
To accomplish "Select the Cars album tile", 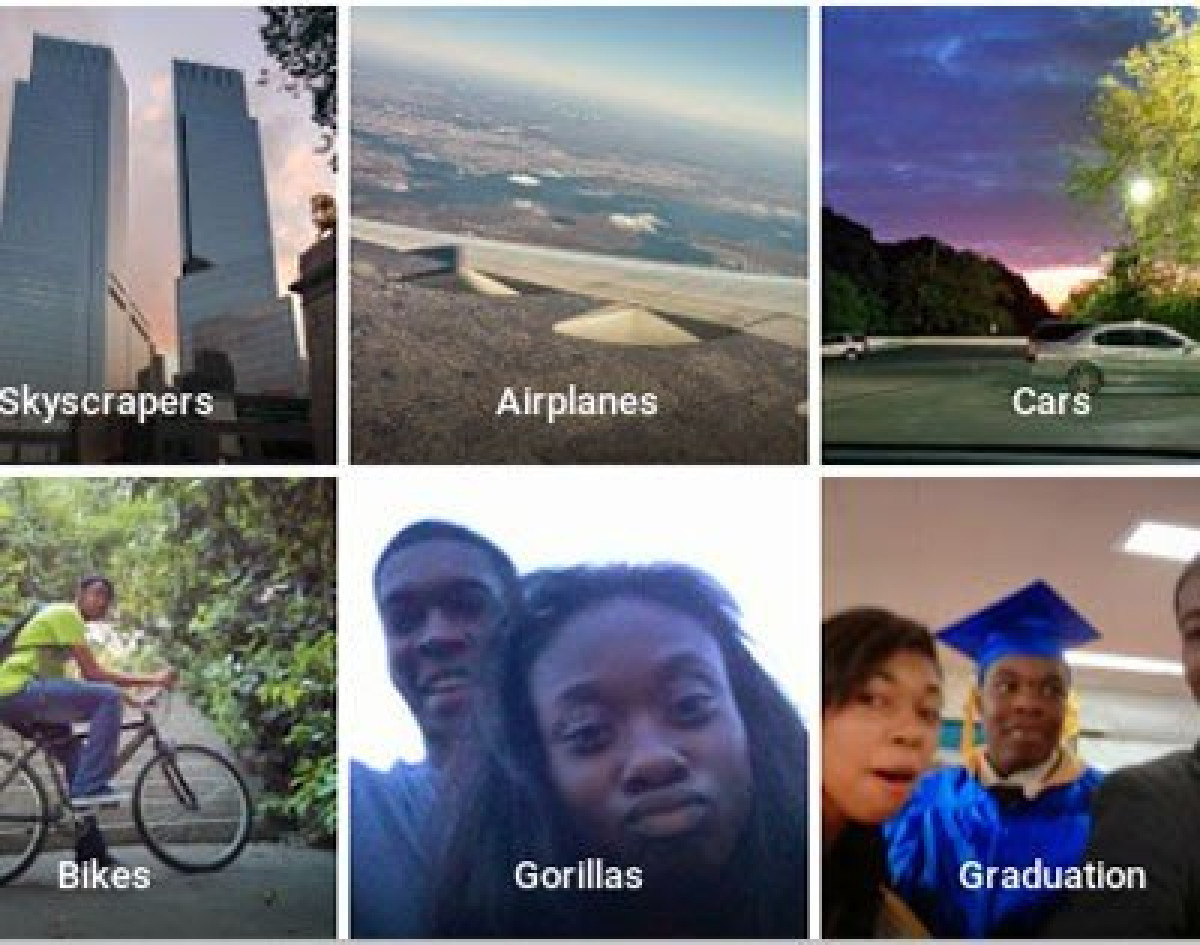I will point(1012,235).
